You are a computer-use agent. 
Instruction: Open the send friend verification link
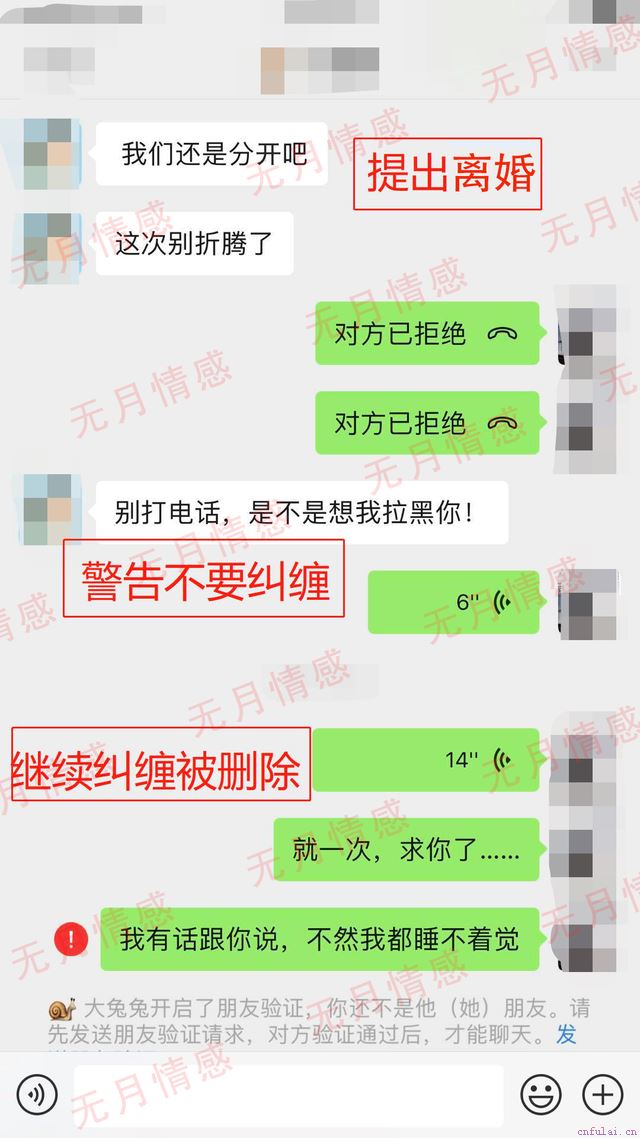[566, 1034]
